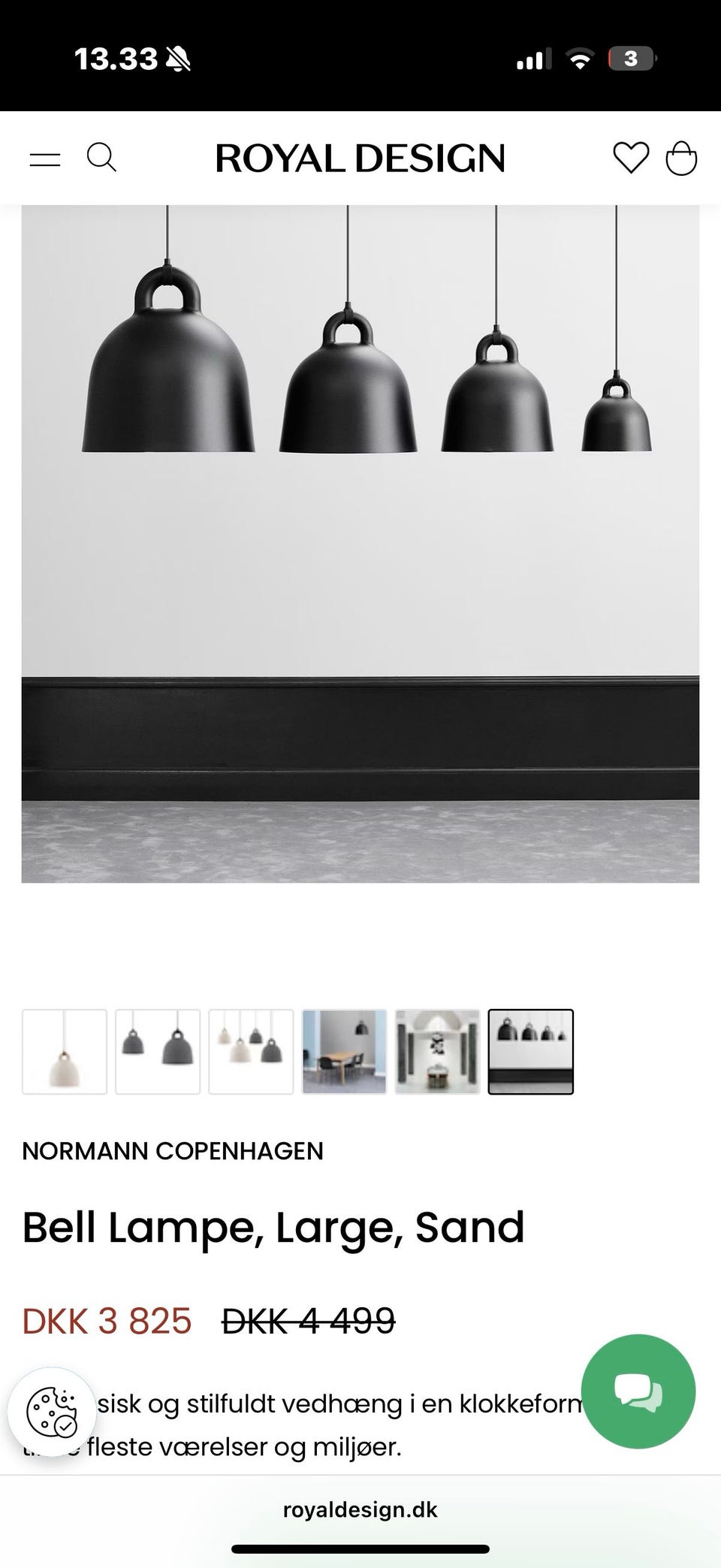This screenshot has height=1568, width=721.
Task: Select the hallway interior thumbnail
Action: 438,1050
